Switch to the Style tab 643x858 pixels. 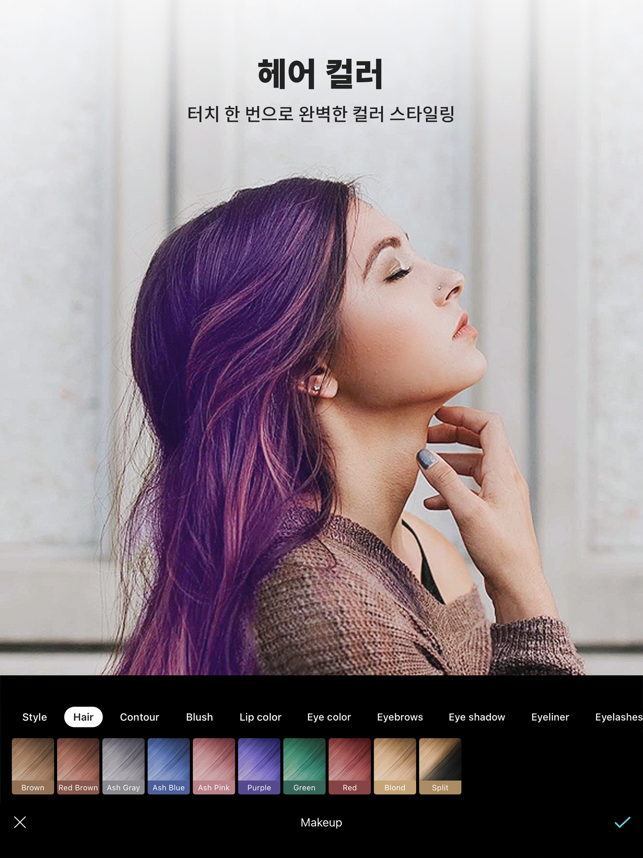point(35,717)
